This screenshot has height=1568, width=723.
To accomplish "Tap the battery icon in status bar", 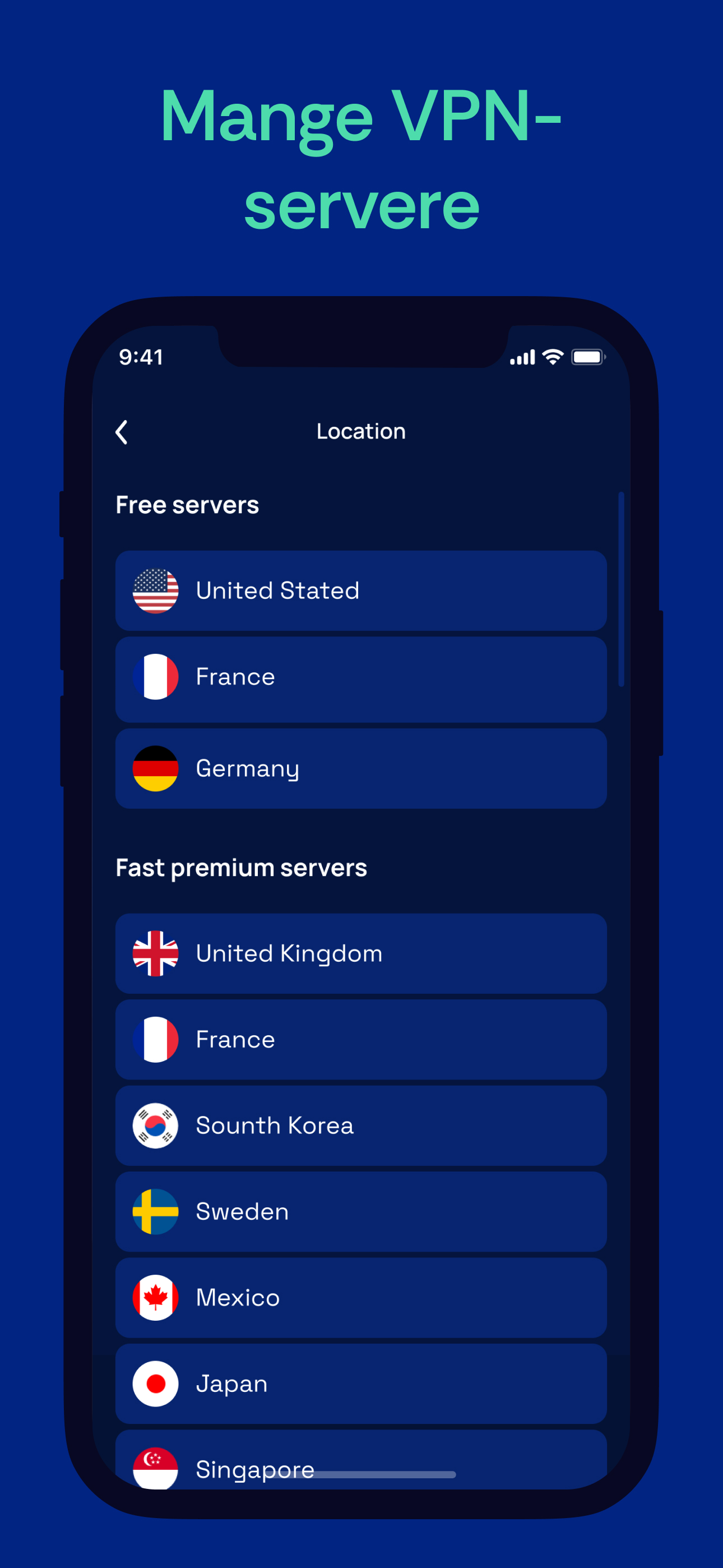I will (587, 358).
